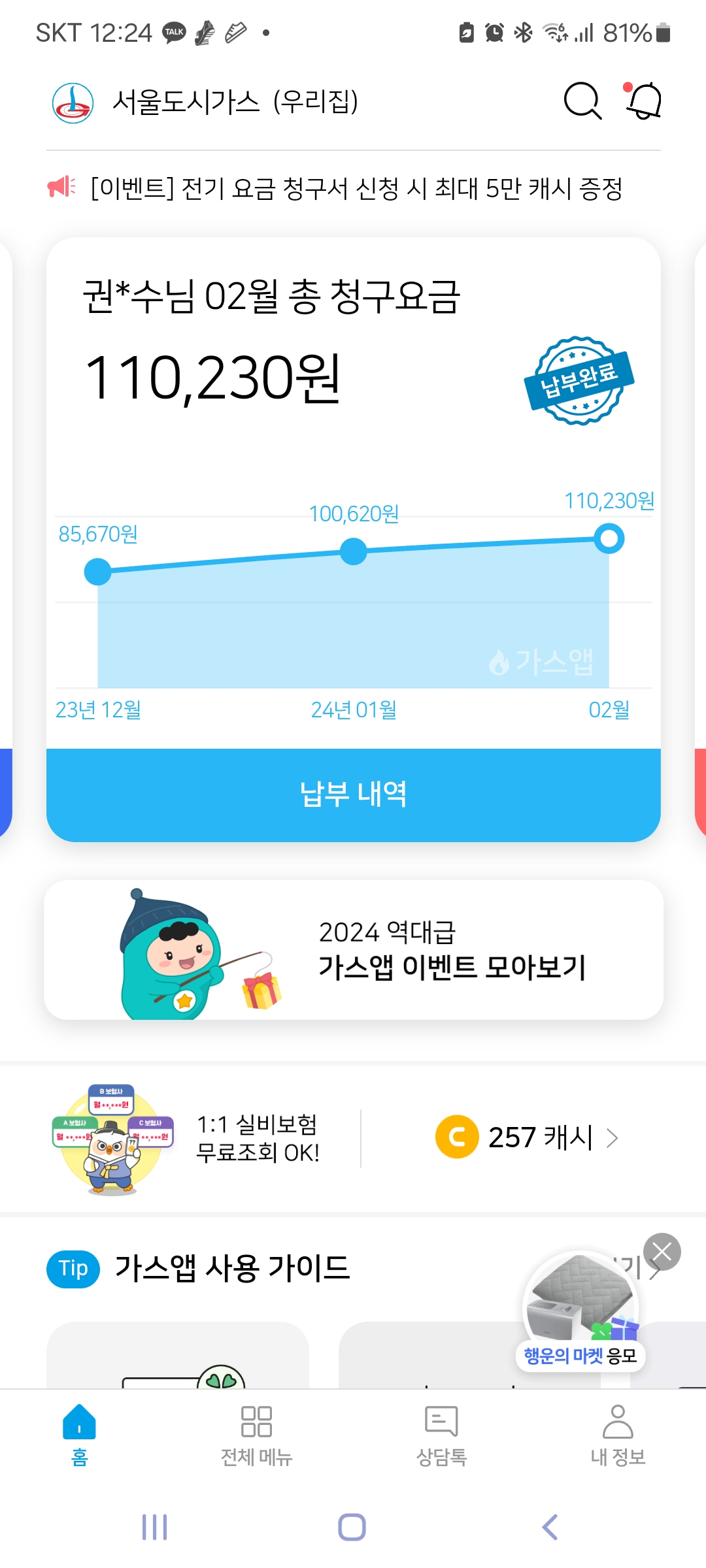Open the notifications bell
Image resolution: width=706 pixels, height=1568 pixels.
(644, 101)
